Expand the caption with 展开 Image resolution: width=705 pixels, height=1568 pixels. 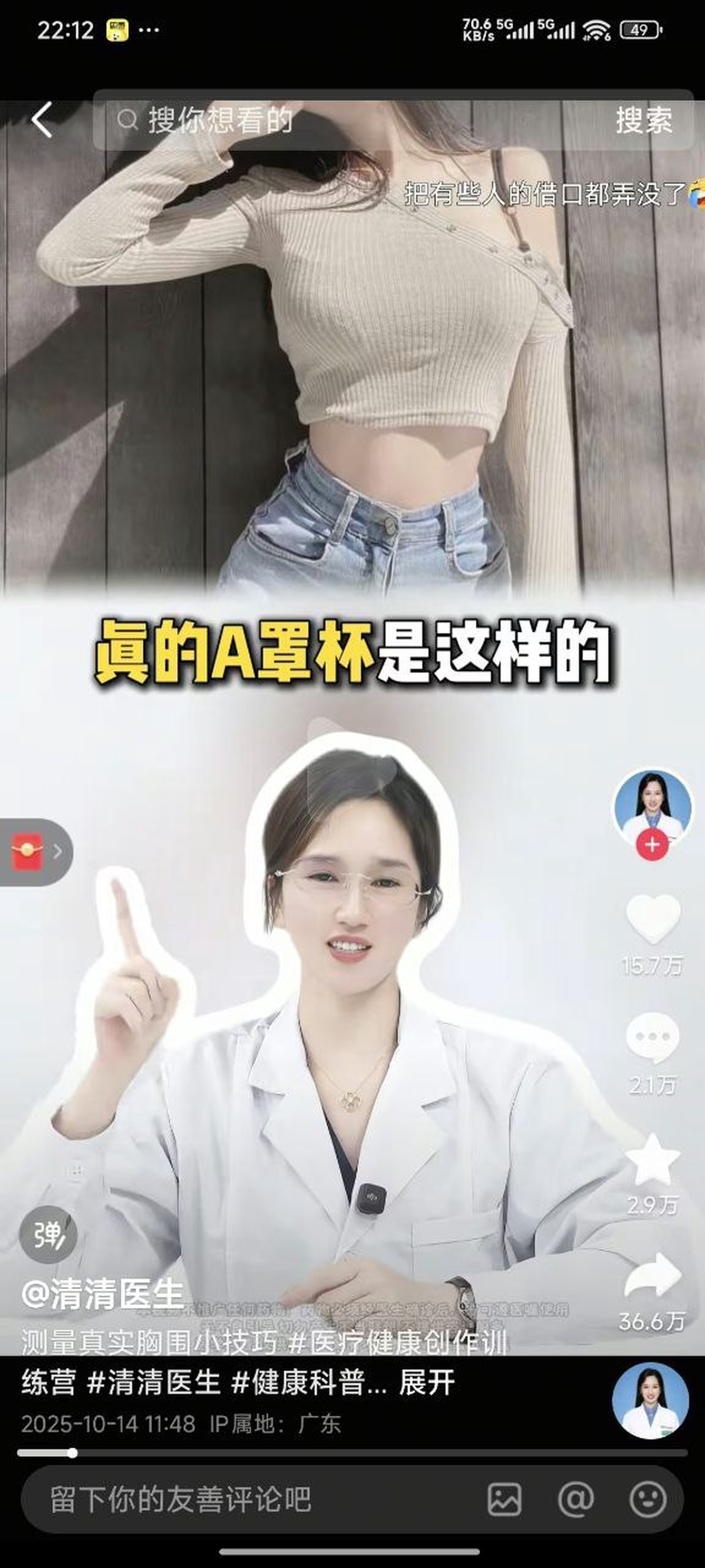tap(427, 1382)
